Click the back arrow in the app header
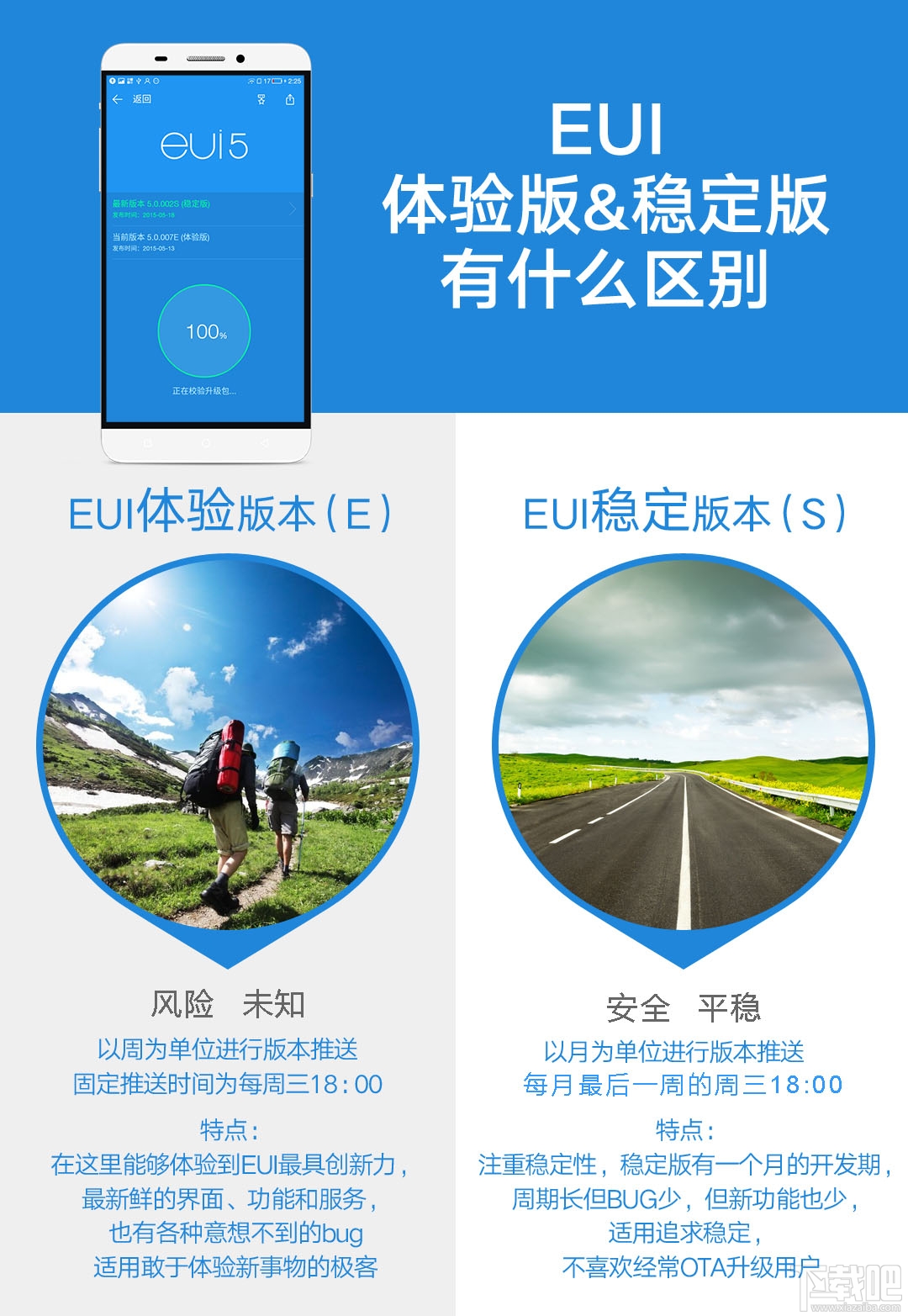The width and height of the screenshot is (908, 1316). click(118, 100)
